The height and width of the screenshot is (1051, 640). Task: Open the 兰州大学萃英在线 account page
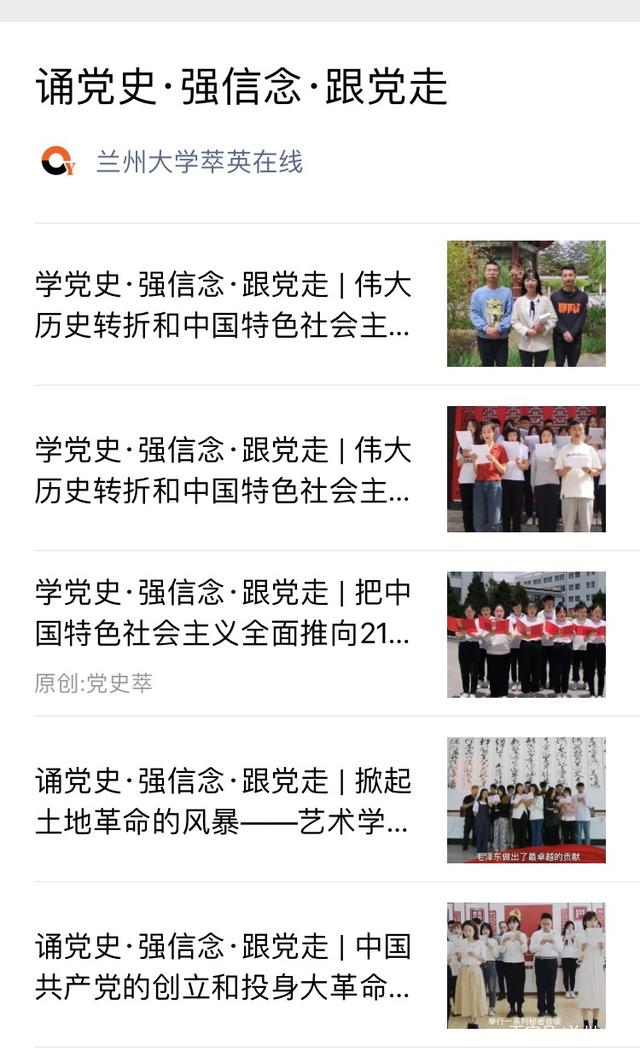pos(199,162)
